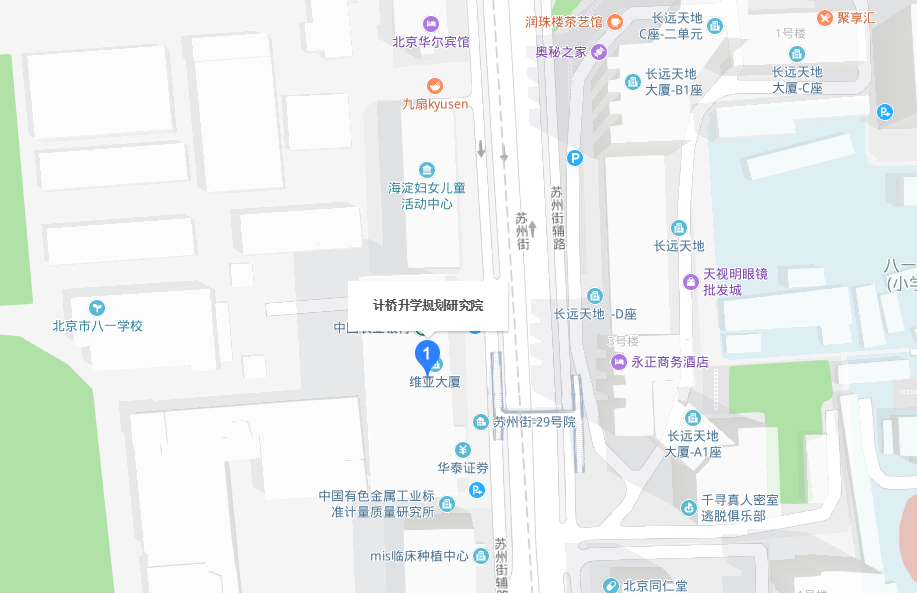Tap the blue marker numbered 1

(x=427, y=353)
